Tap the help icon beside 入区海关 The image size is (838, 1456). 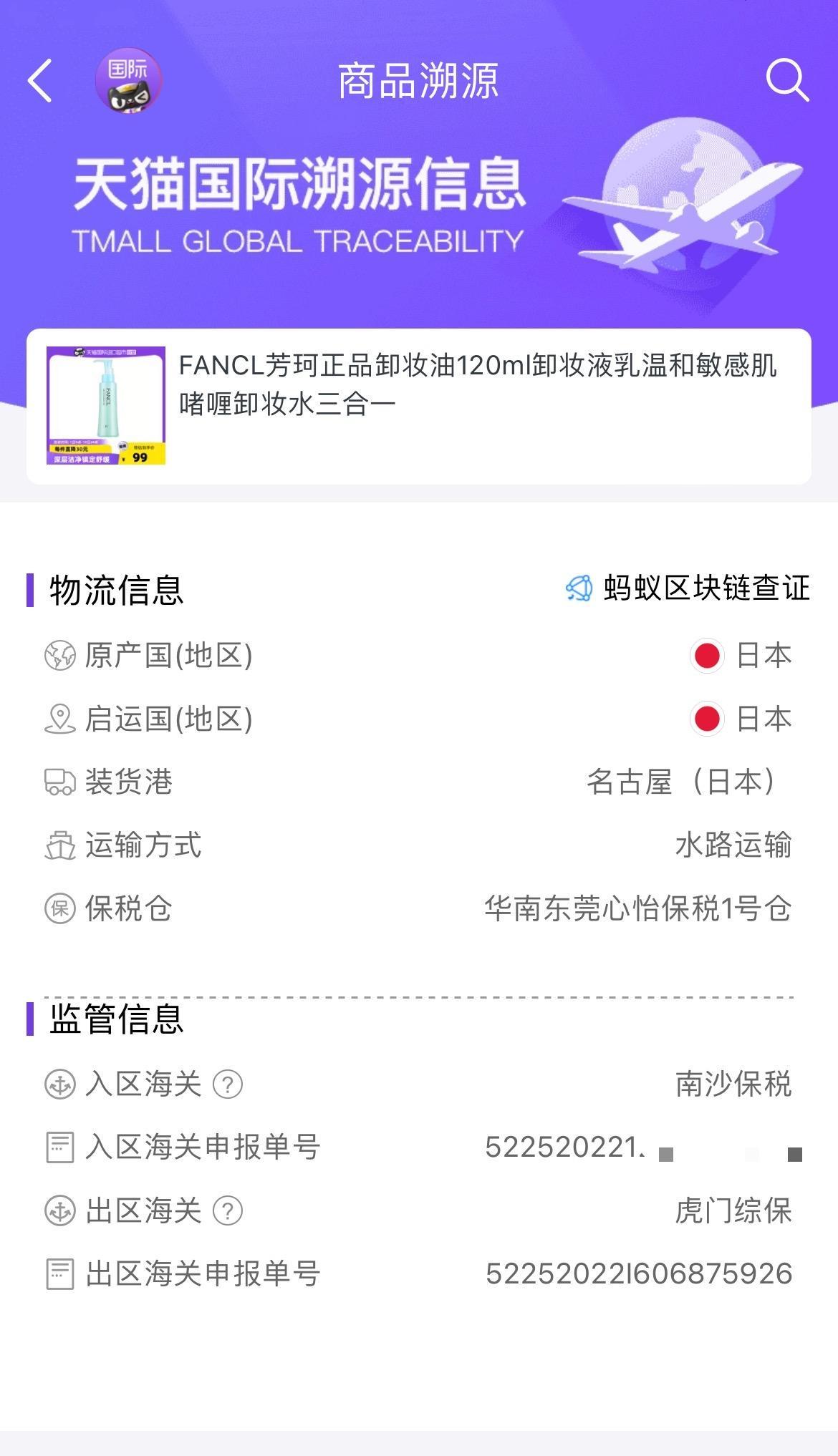(228, 1084)
